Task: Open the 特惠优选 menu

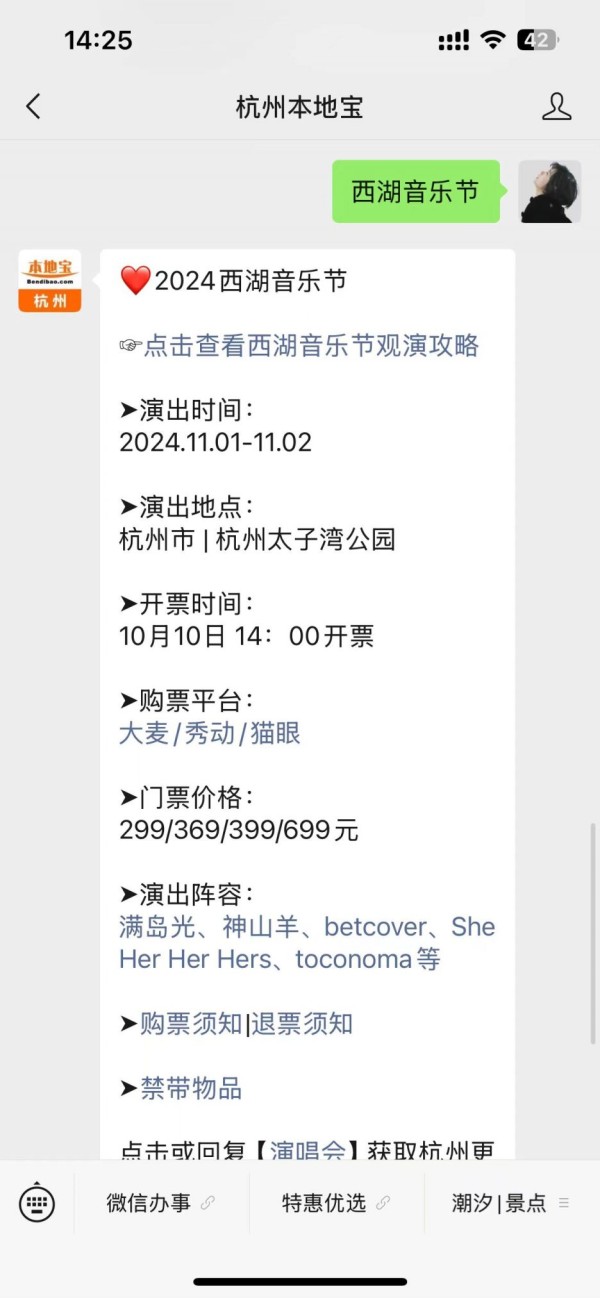Action: 336,1203
